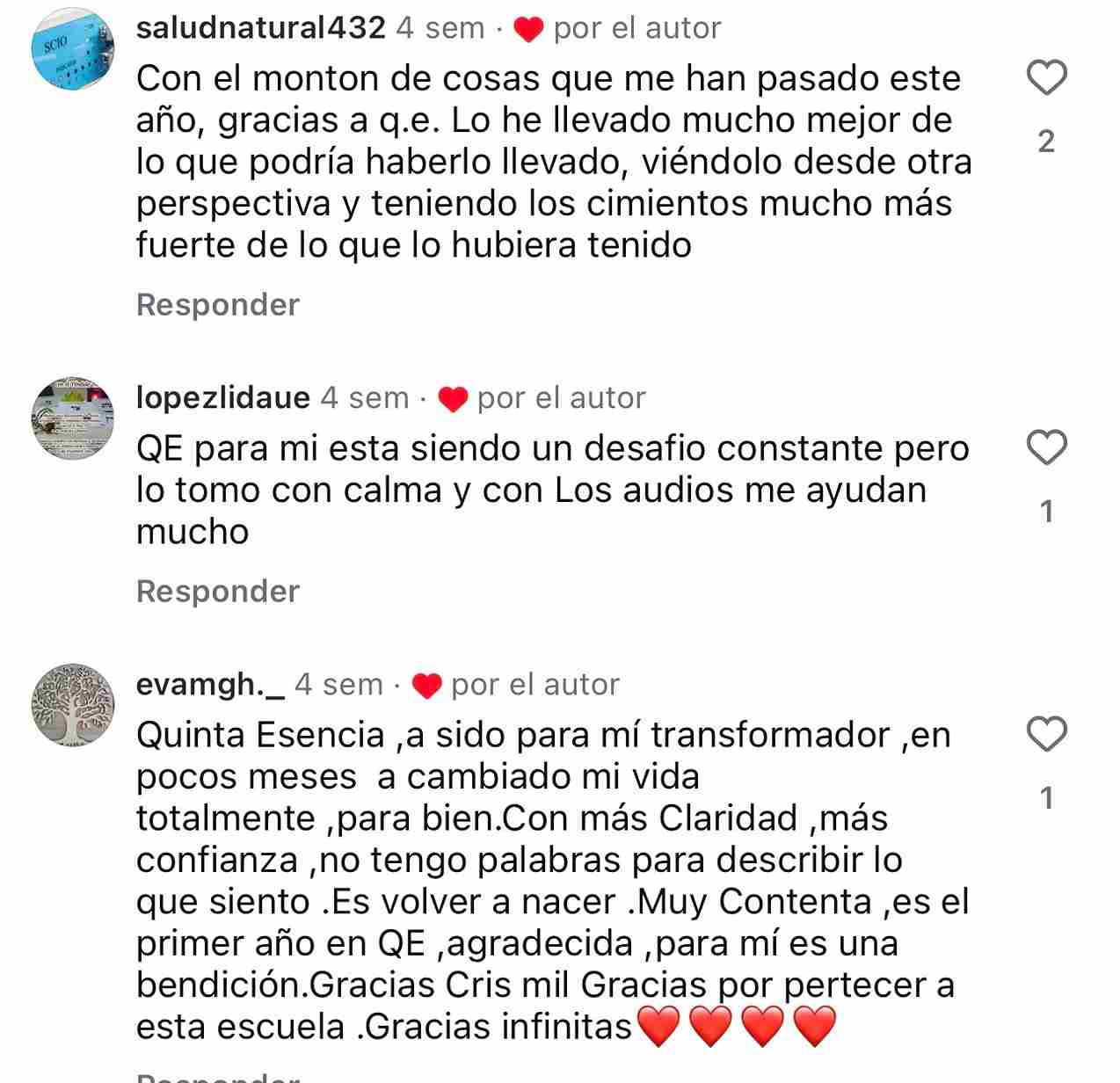Reply to lopezlidaue's comment
The height and width of the screenshot is (1083, 1120).
[218, 592]
